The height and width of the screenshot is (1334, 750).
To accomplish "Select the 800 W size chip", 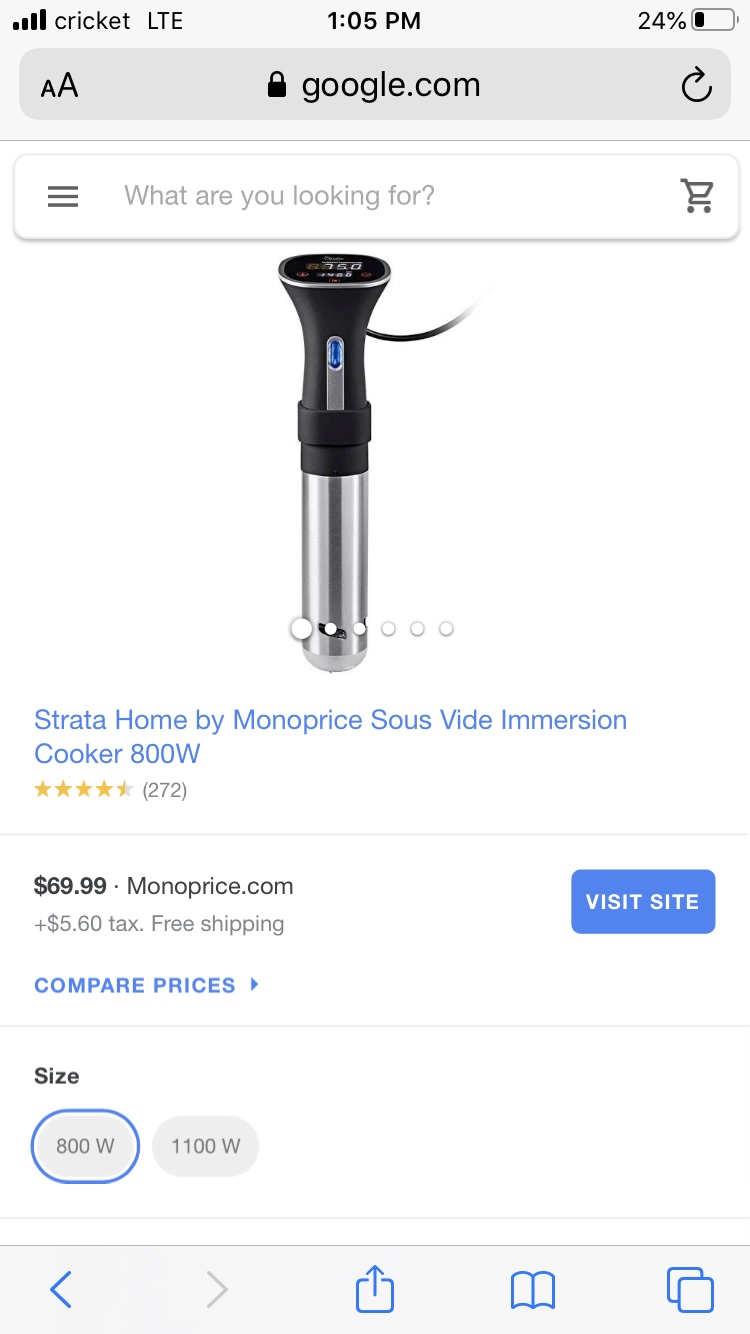I will coord(85,1146).
